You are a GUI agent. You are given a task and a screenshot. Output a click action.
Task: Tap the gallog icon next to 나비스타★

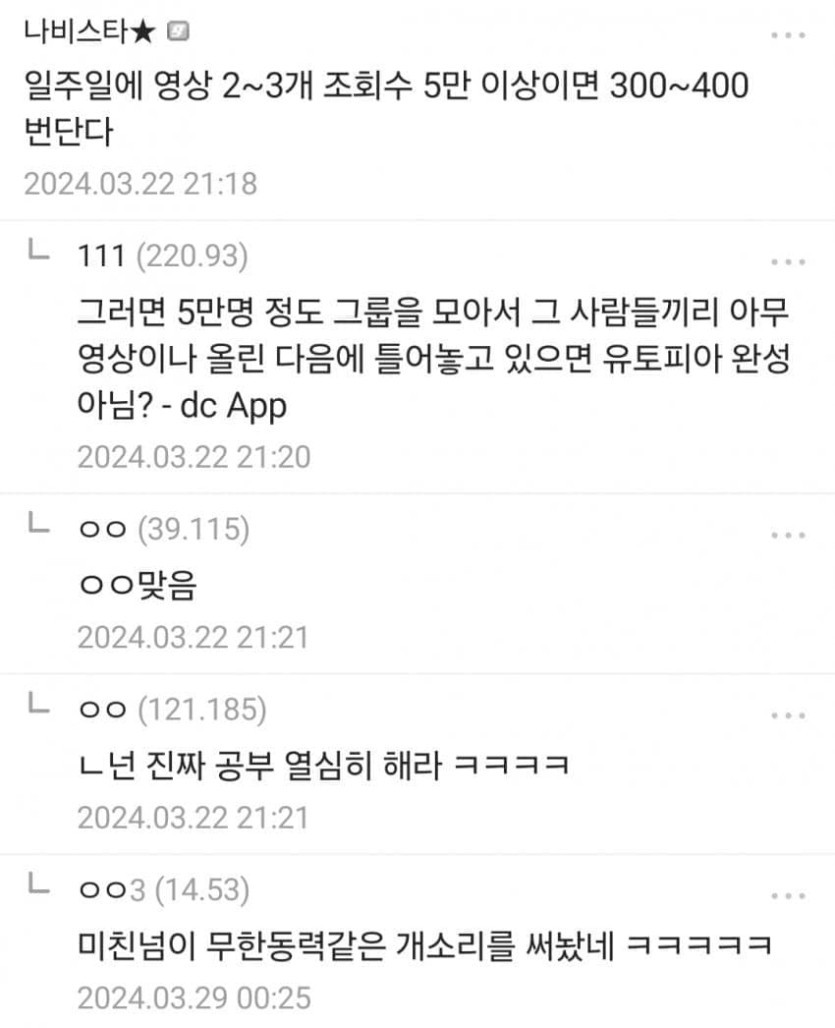point(180,33)
